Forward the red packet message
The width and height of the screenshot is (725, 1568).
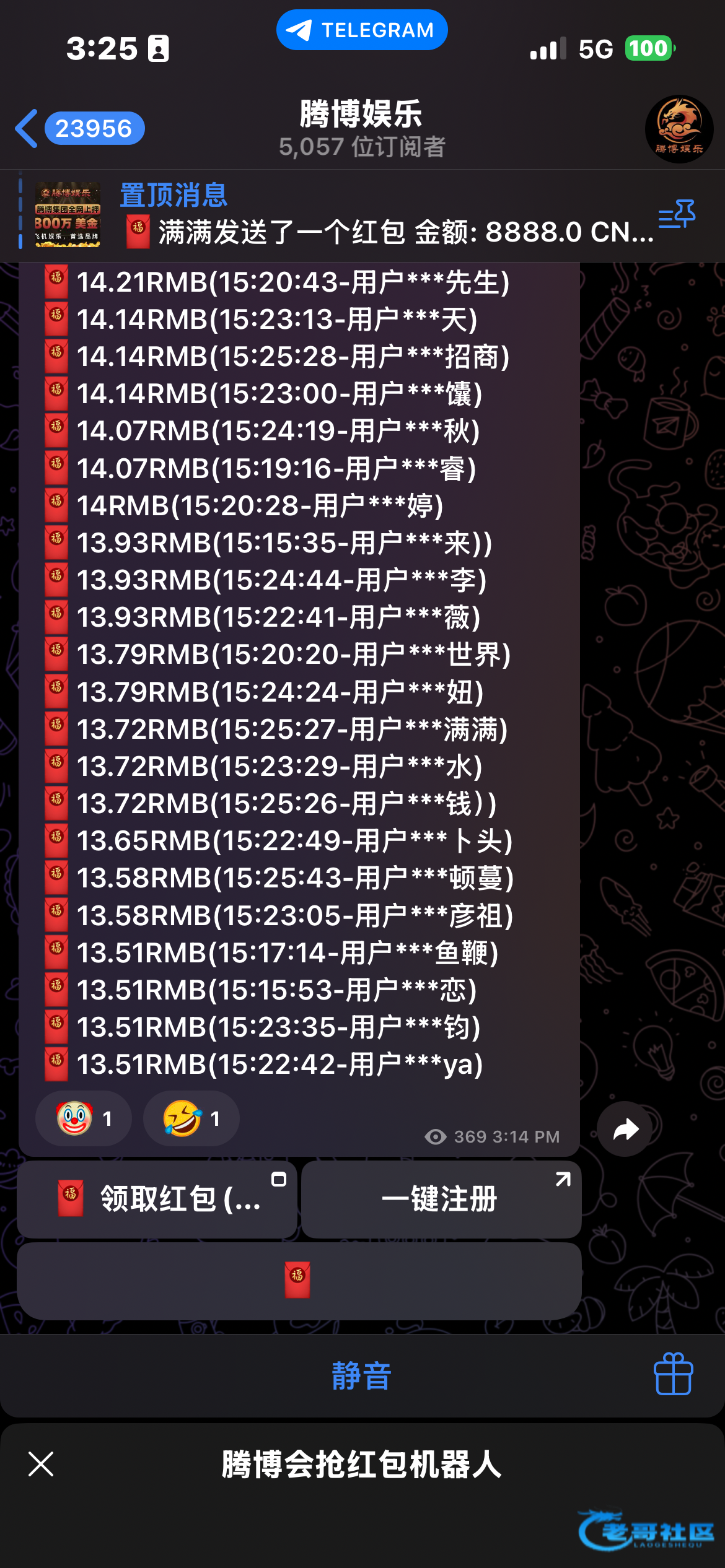[625, 1130]
